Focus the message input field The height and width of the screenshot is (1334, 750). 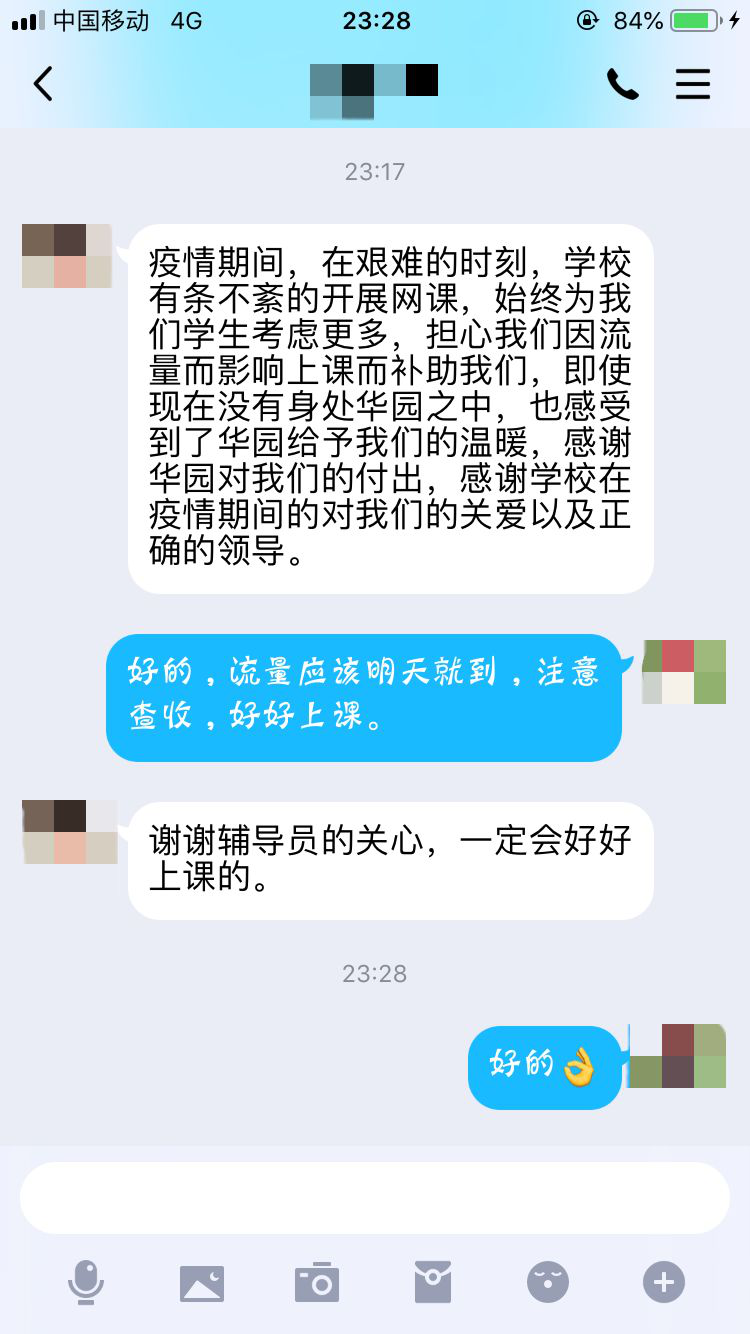pyautogui.click(x=375, y=1198)
